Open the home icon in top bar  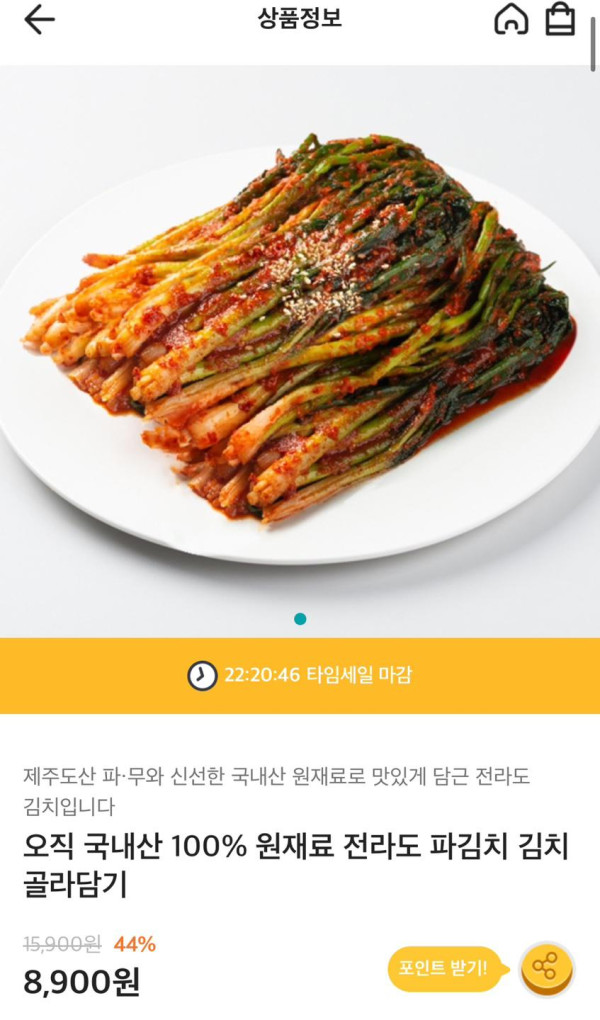click(x=511, y=20)
